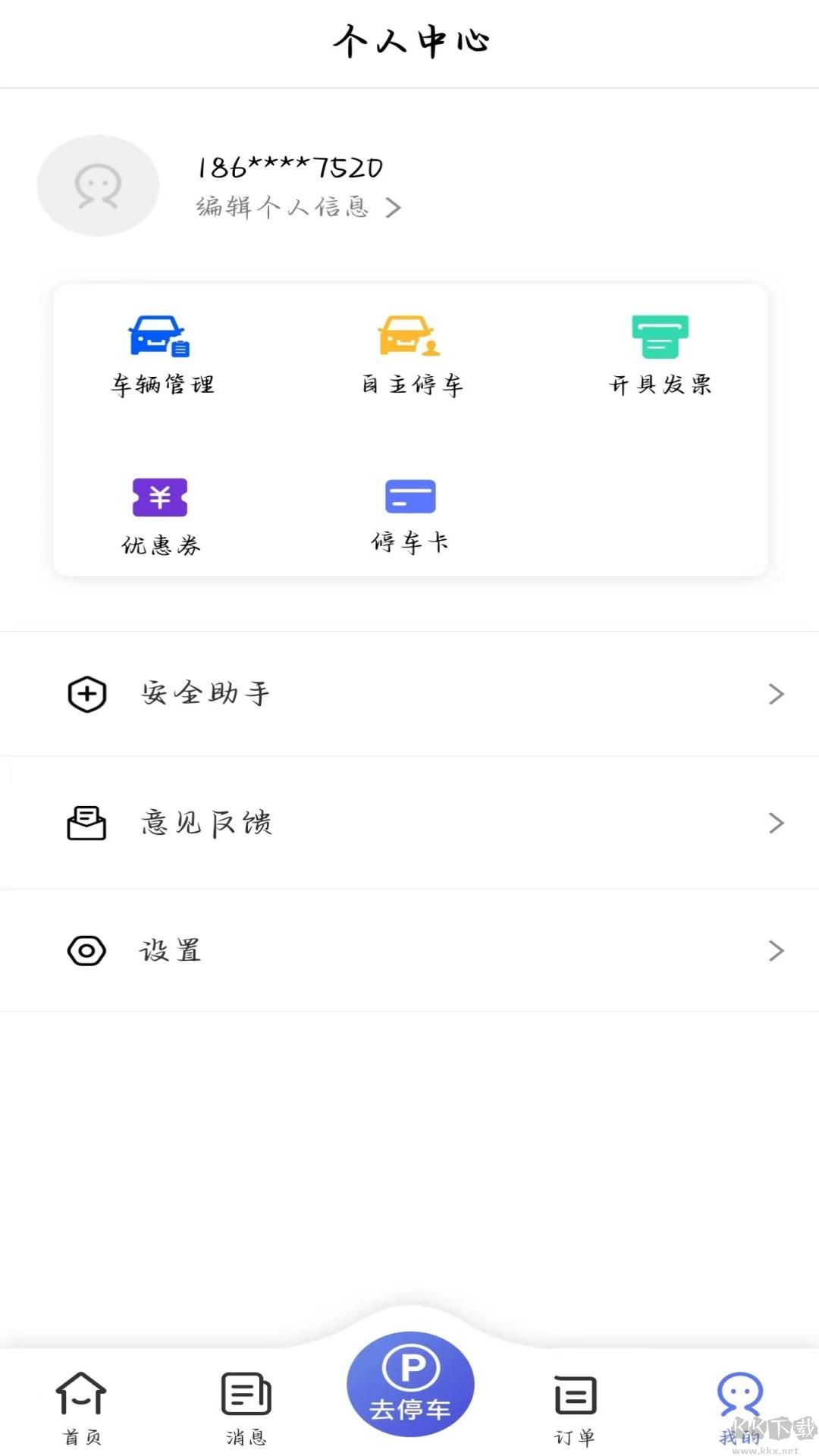819x1456 pixels.
Task: Open the 停车卡 parking card icon
Action: [409, 497]
